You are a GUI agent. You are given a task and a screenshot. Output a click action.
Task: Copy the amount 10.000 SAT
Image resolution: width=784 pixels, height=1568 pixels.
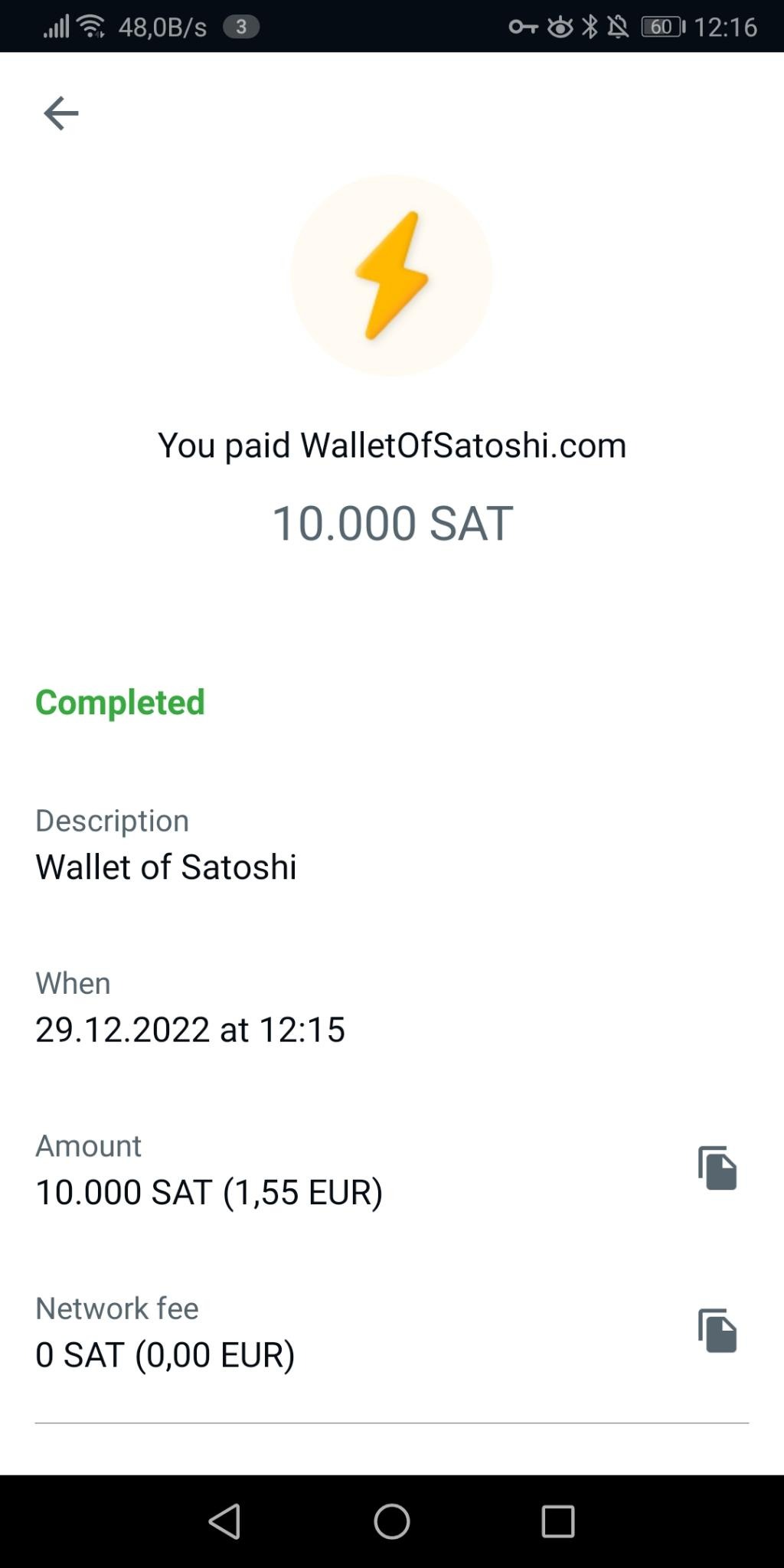tap(717, 1168)
